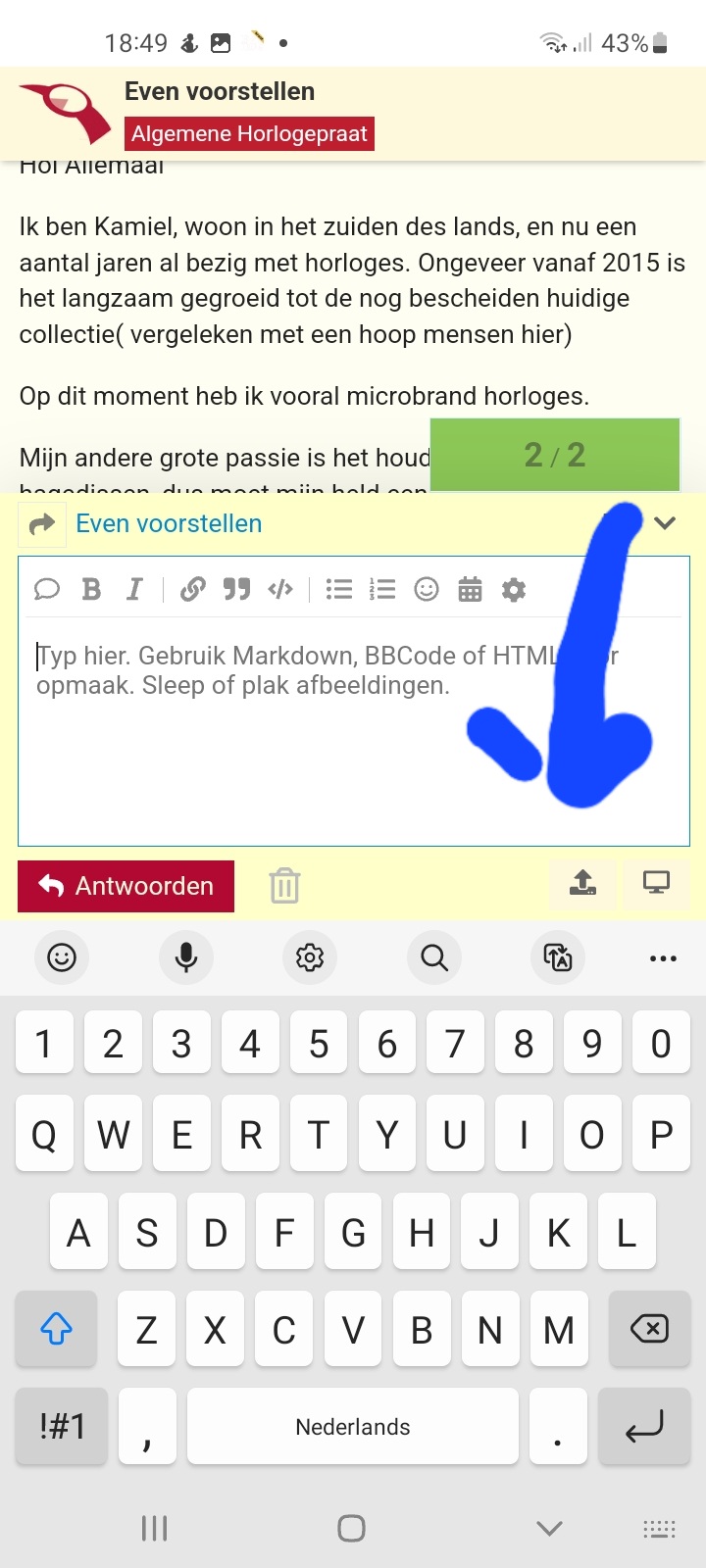Tap the 2 / 2 topic progress indicator
This screenshot has width=706, height=1568.
pyautogui.click(x=555, y=455)
